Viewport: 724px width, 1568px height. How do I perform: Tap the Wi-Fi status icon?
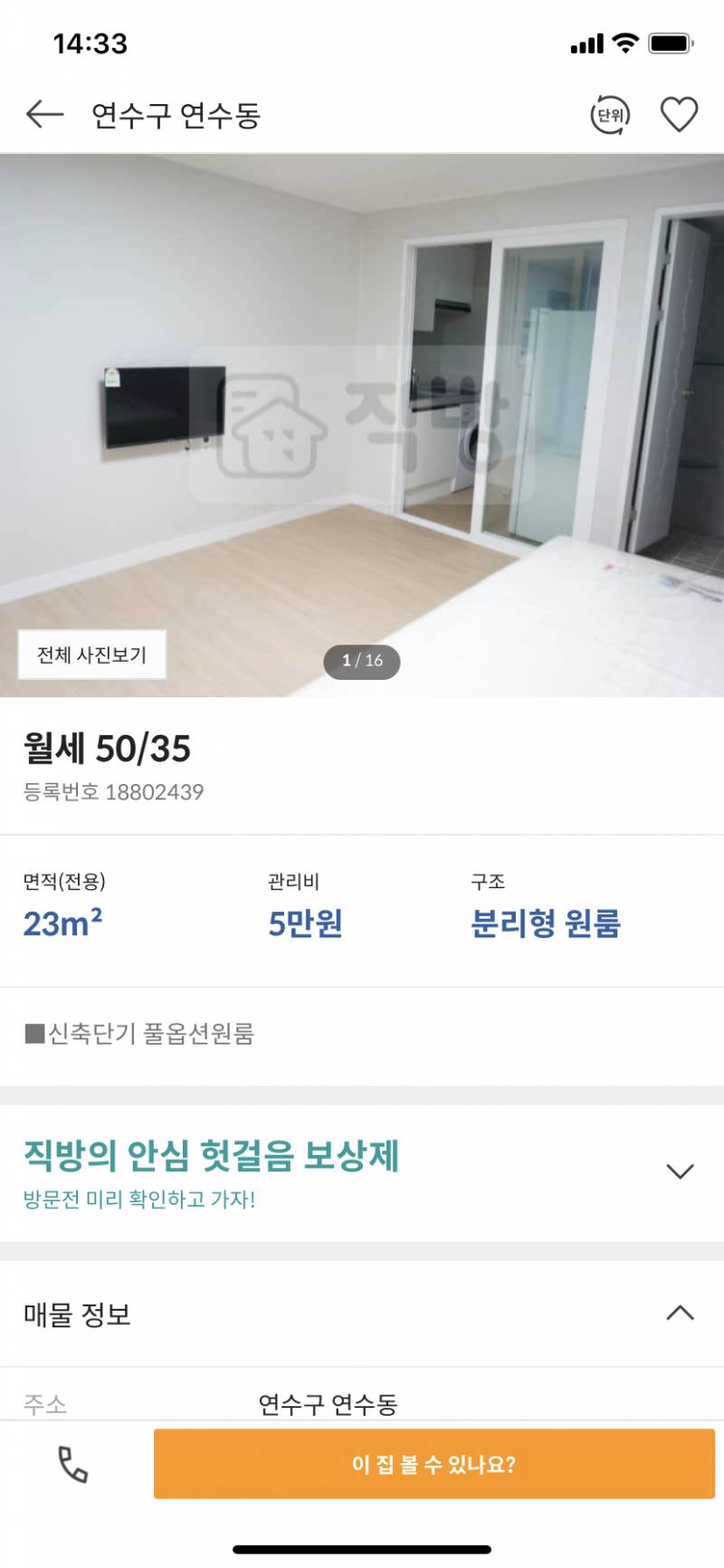click(x=626, y=41)
